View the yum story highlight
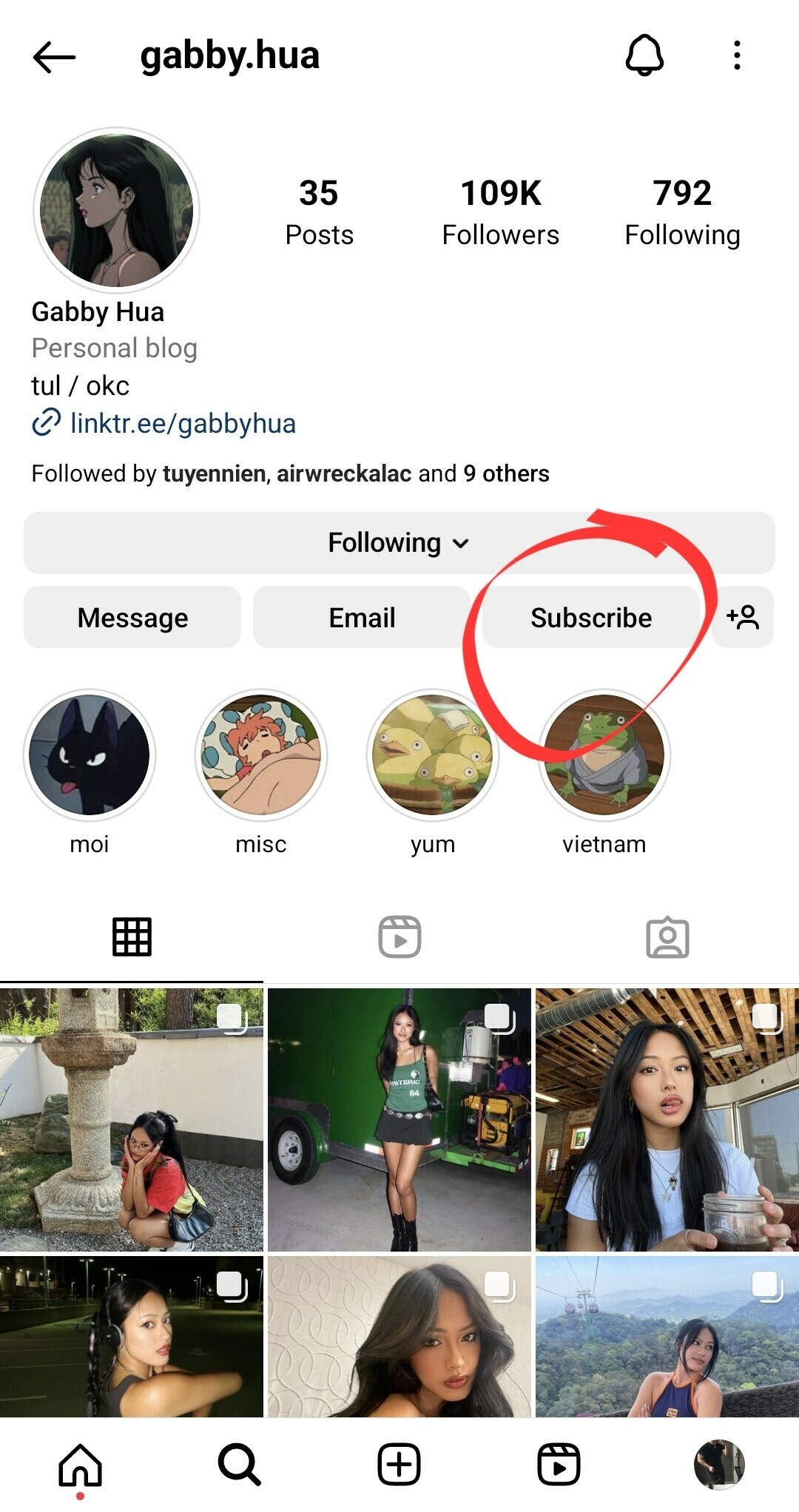This screenshot has width=799, height=1512. (x=433, y=755)
